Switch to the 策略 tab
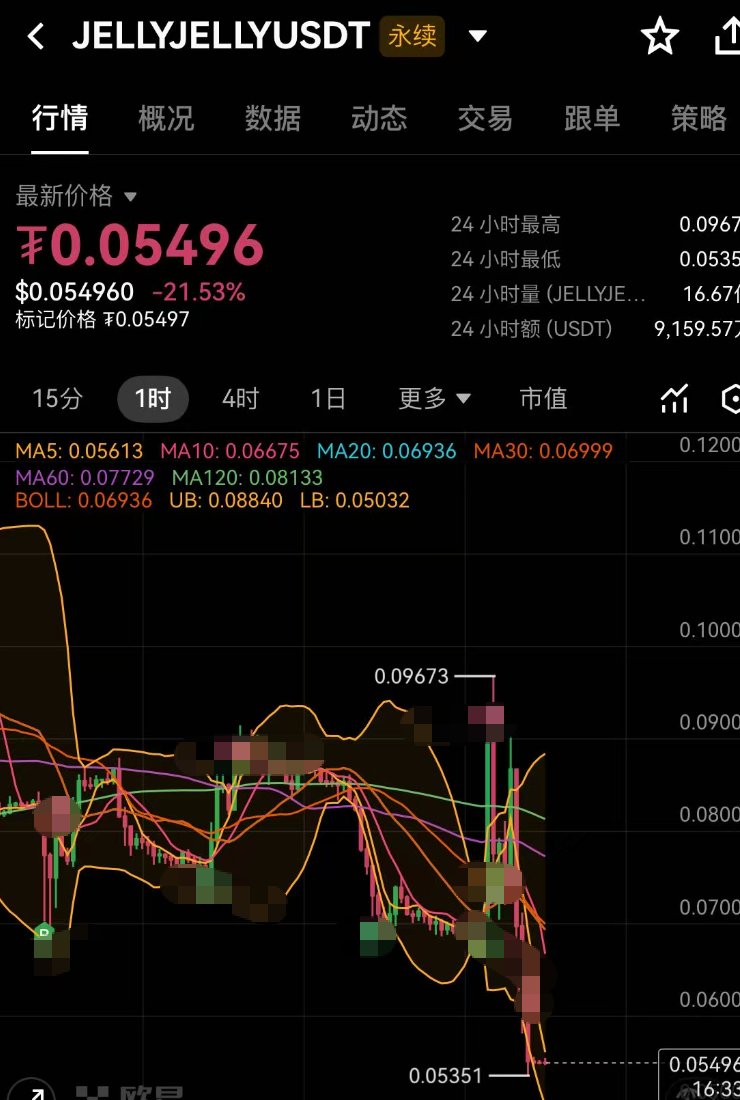 coord(699,119)
